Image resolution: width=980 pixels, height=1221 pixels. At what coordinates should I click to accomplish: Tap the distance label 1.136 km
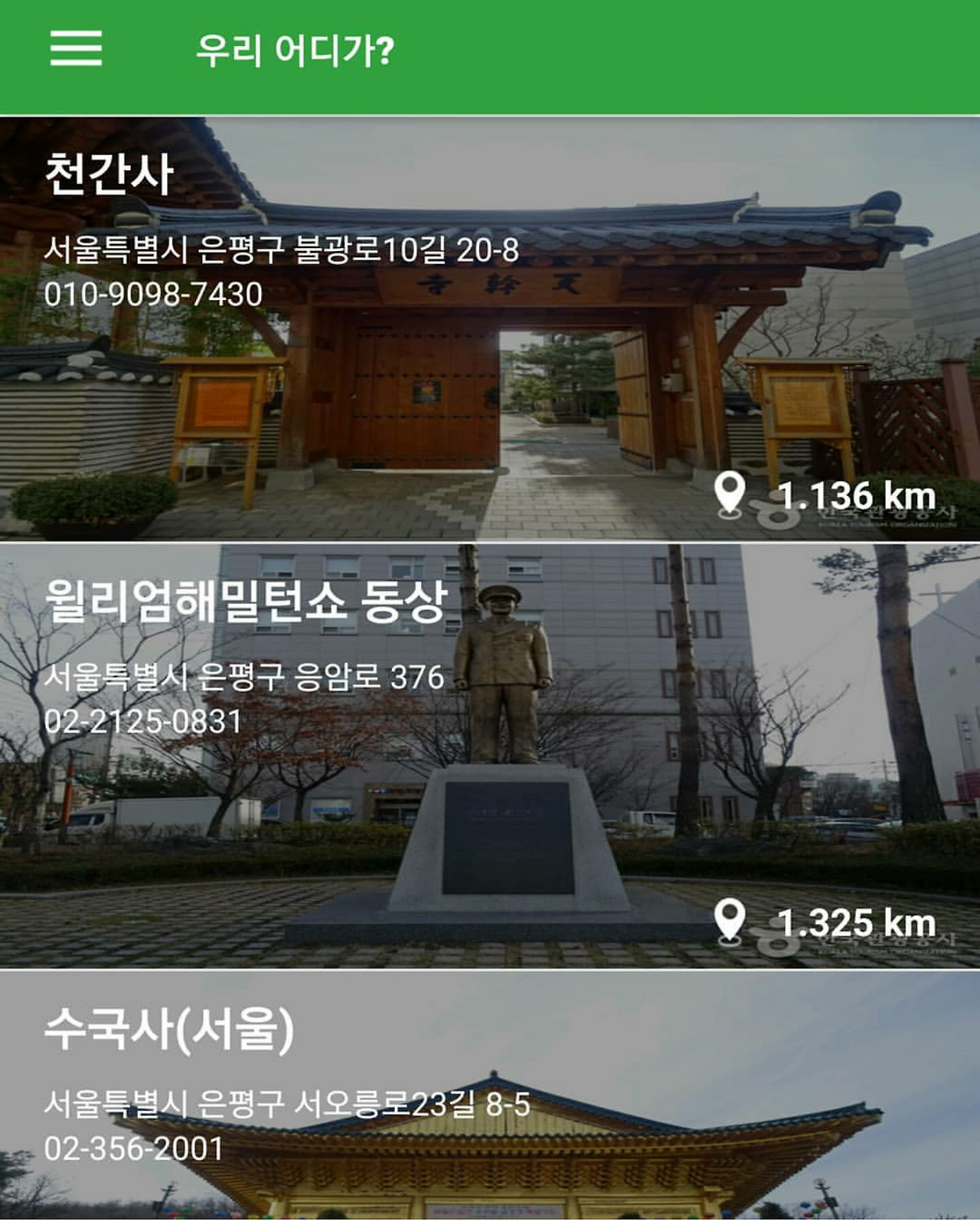857,495
